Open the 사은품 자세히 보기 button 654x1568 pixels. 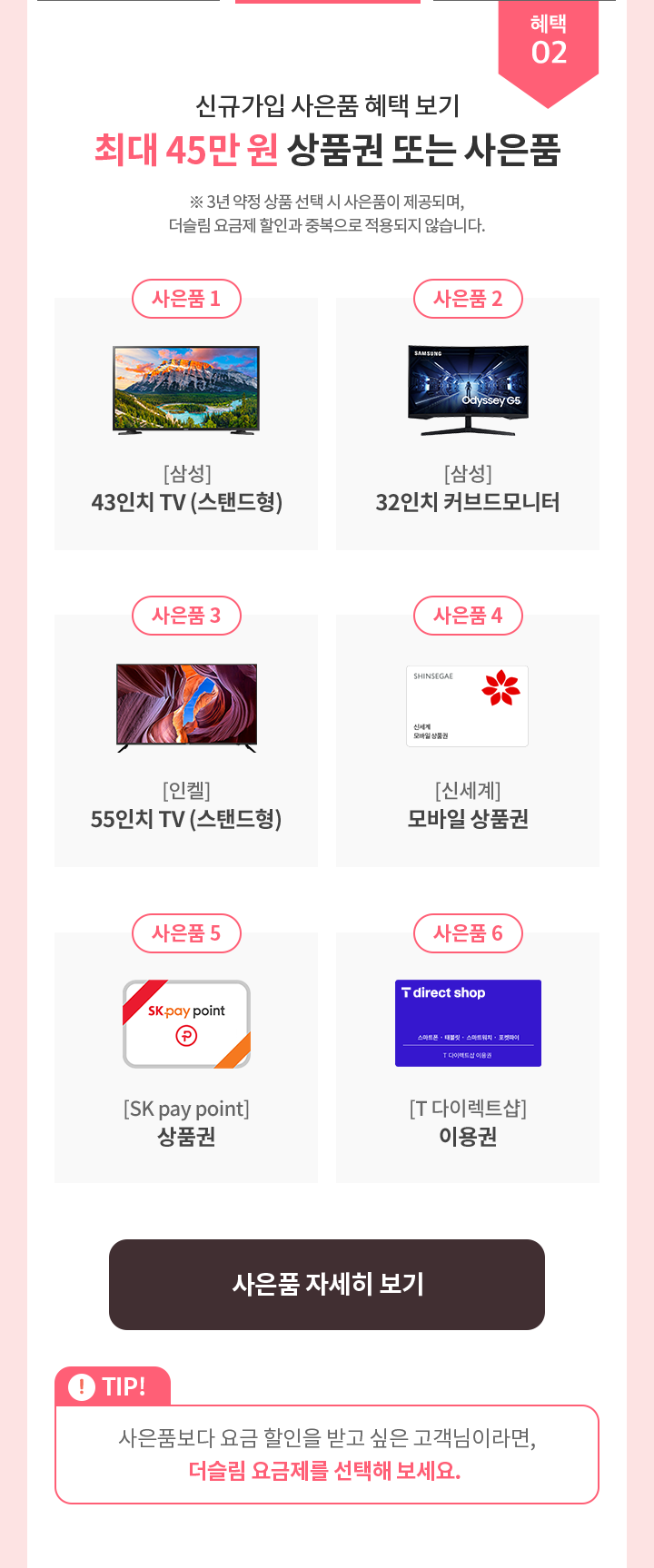pos(327,1284)
